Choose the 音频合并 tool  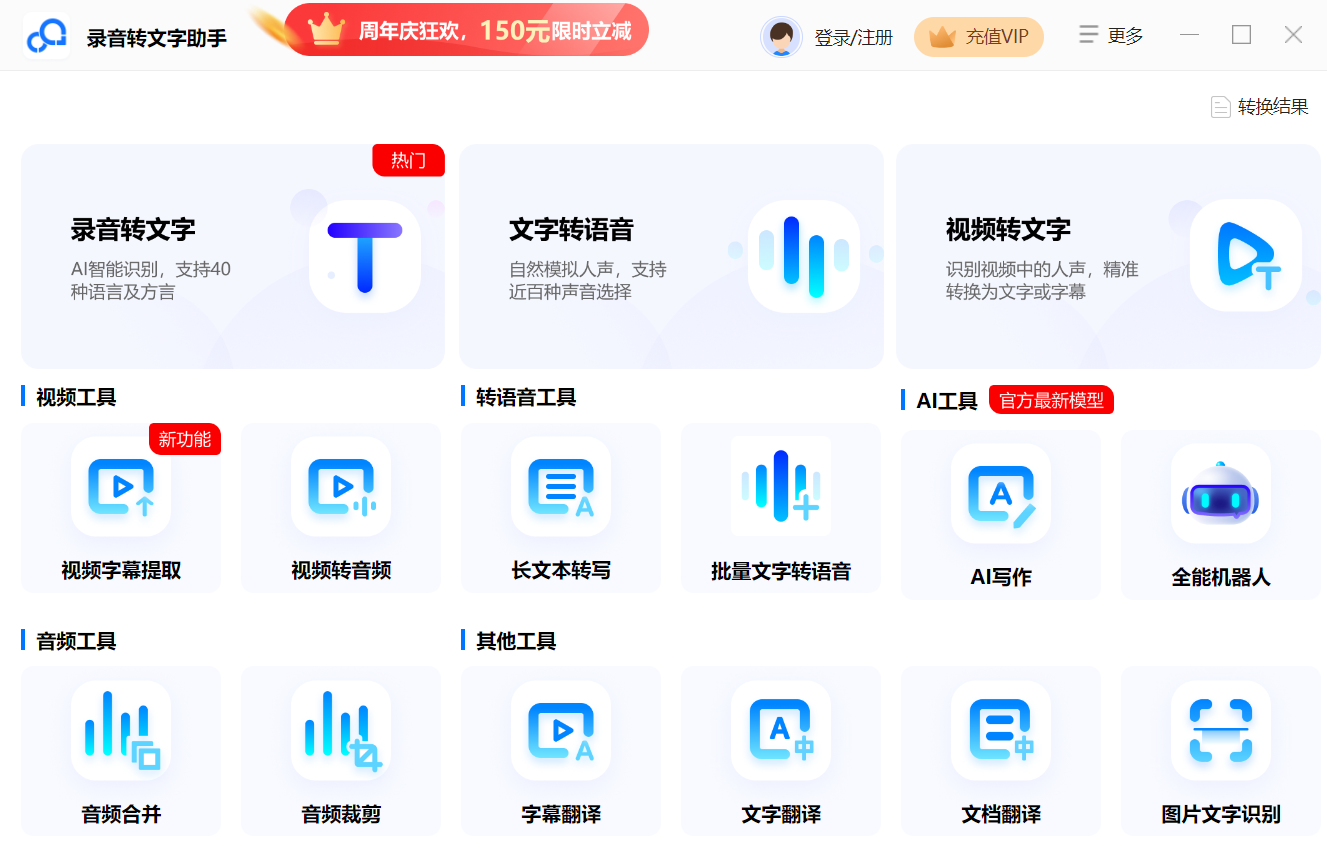(121, 750)
